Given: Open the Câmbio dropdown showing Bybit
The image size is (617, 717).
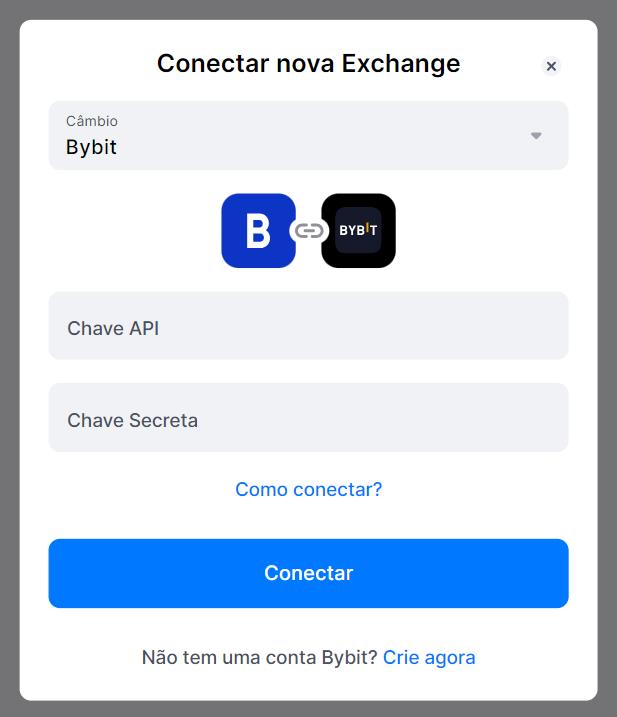Looking at the screenshot, I should click(x=308, y=136).
